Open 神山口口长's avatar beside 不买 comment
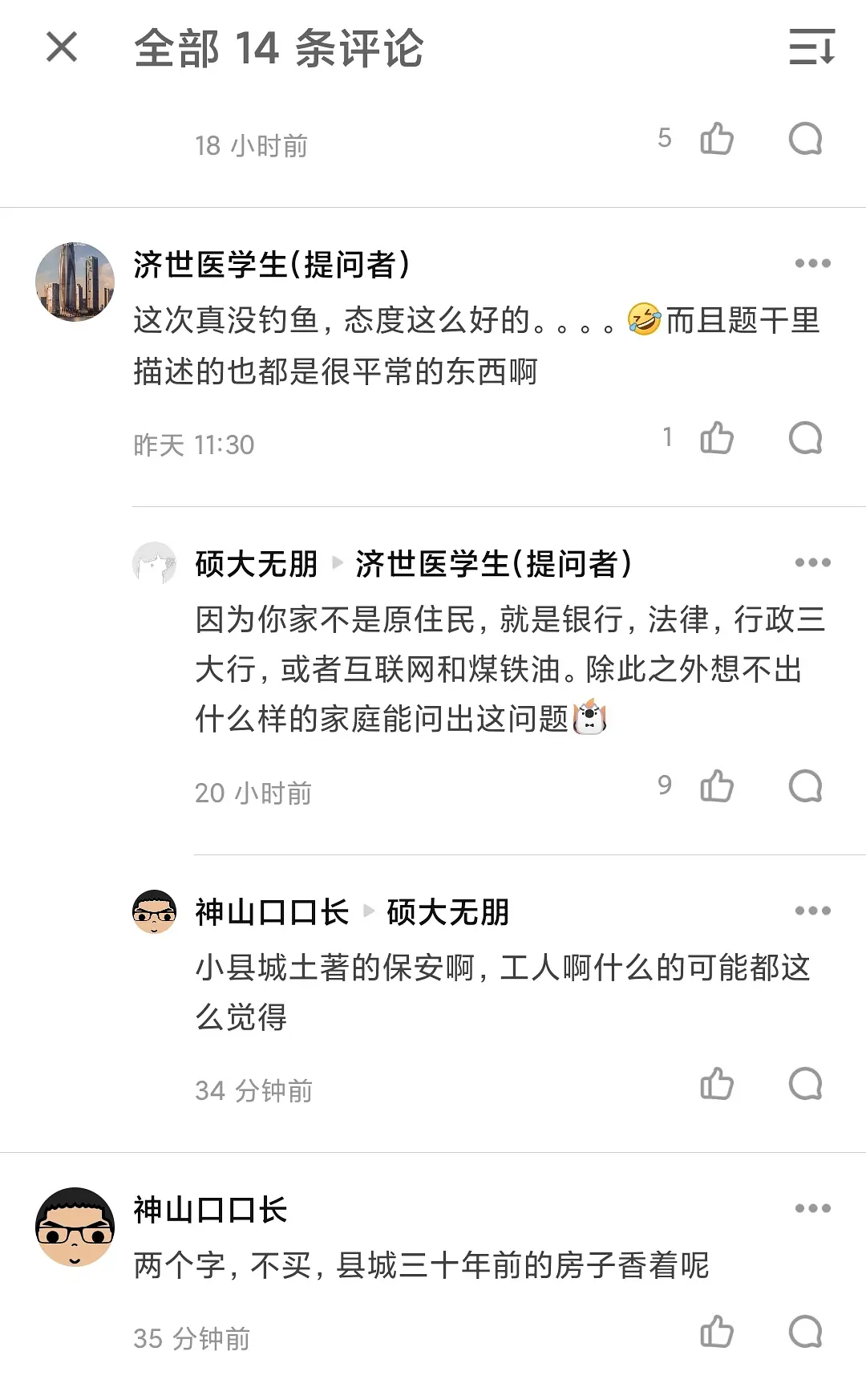This screenshot has height=1400, width=866. tap(75, 1227)
